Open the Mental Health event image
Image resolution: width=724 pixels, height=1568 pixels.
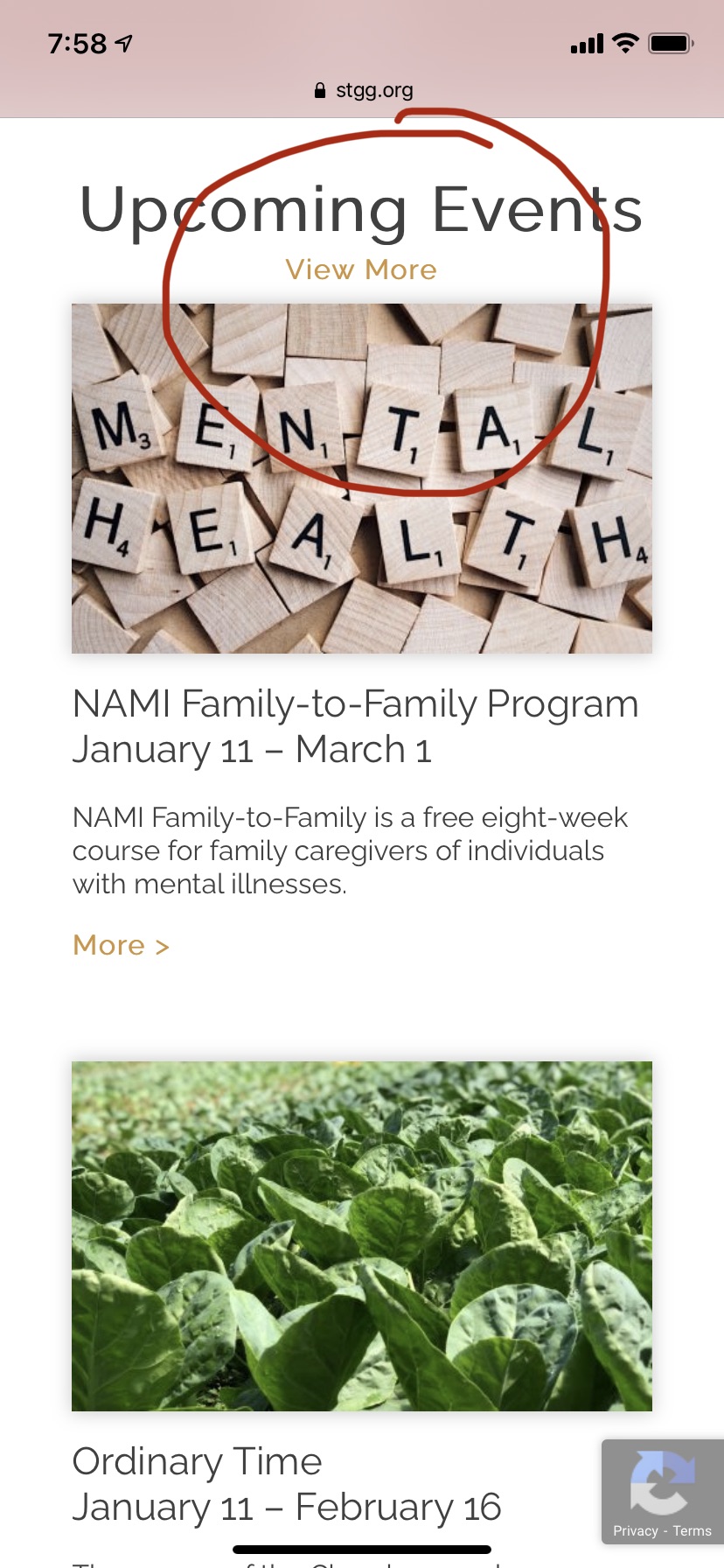361,478
